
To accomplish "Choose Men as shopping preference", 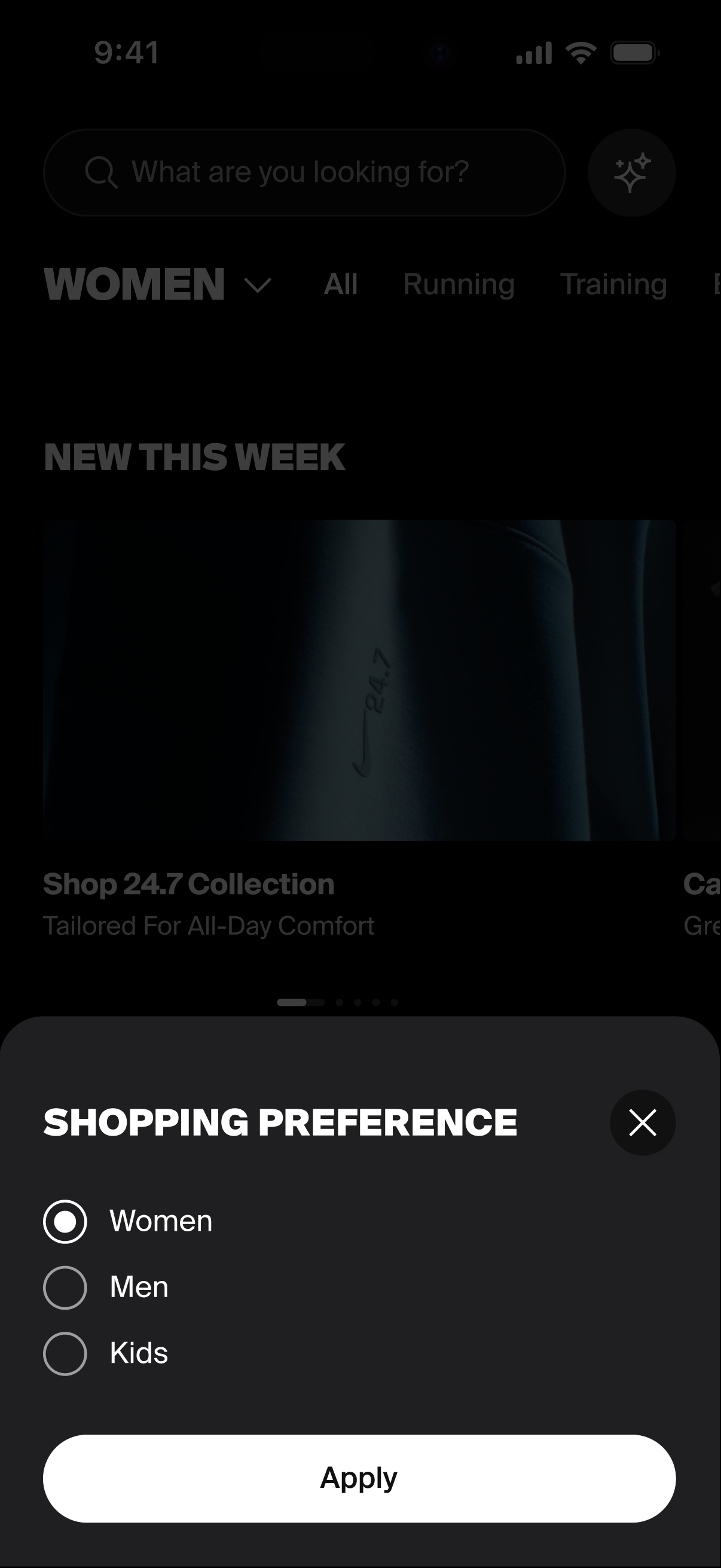I will pos(65,1288).
